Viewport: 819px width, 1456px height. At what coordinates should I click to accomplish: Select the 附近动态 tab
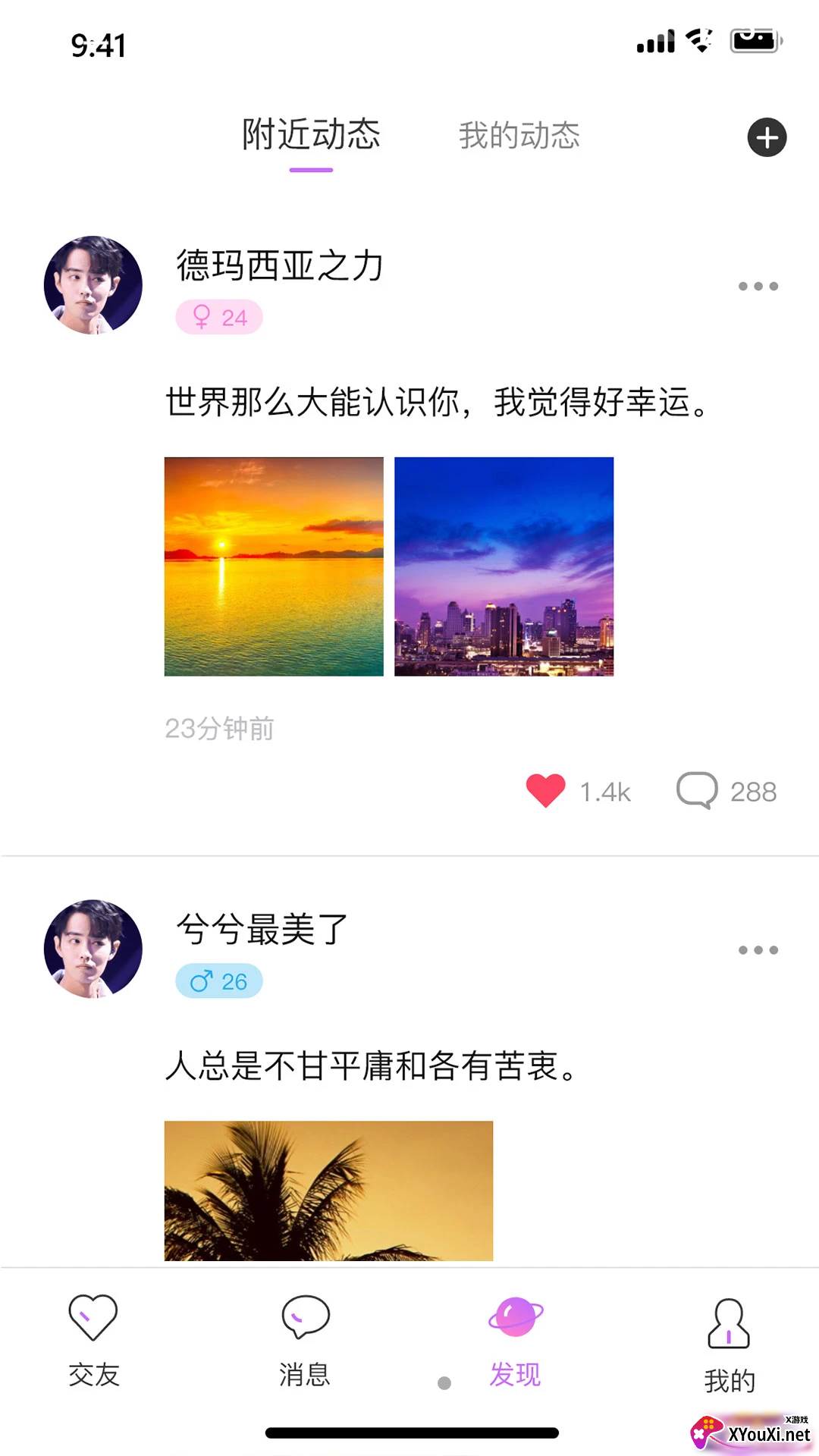click(x=311, y=136)
